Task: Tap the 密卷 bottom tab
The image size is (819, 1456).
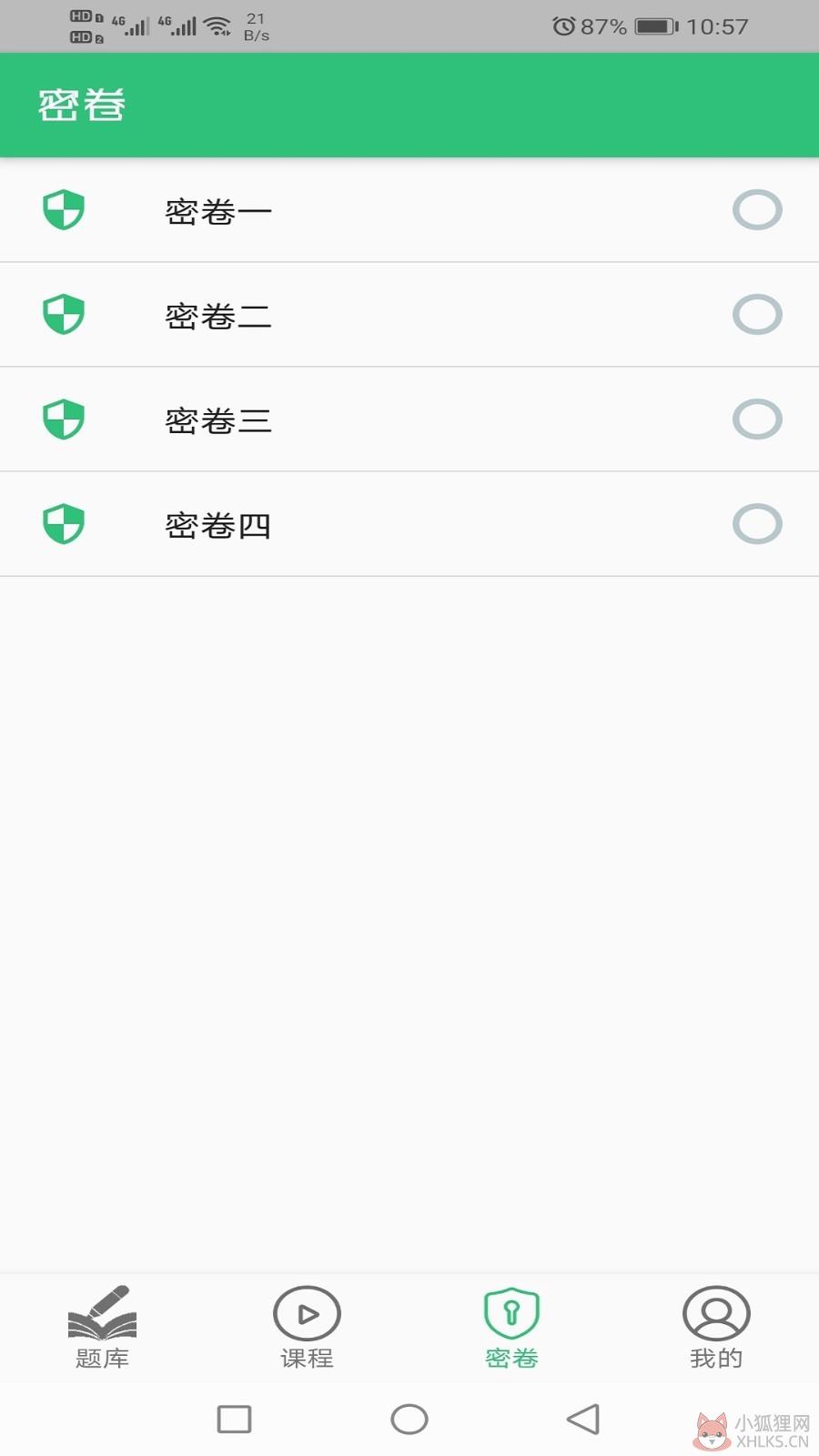Action: (x=511, y=1328)
